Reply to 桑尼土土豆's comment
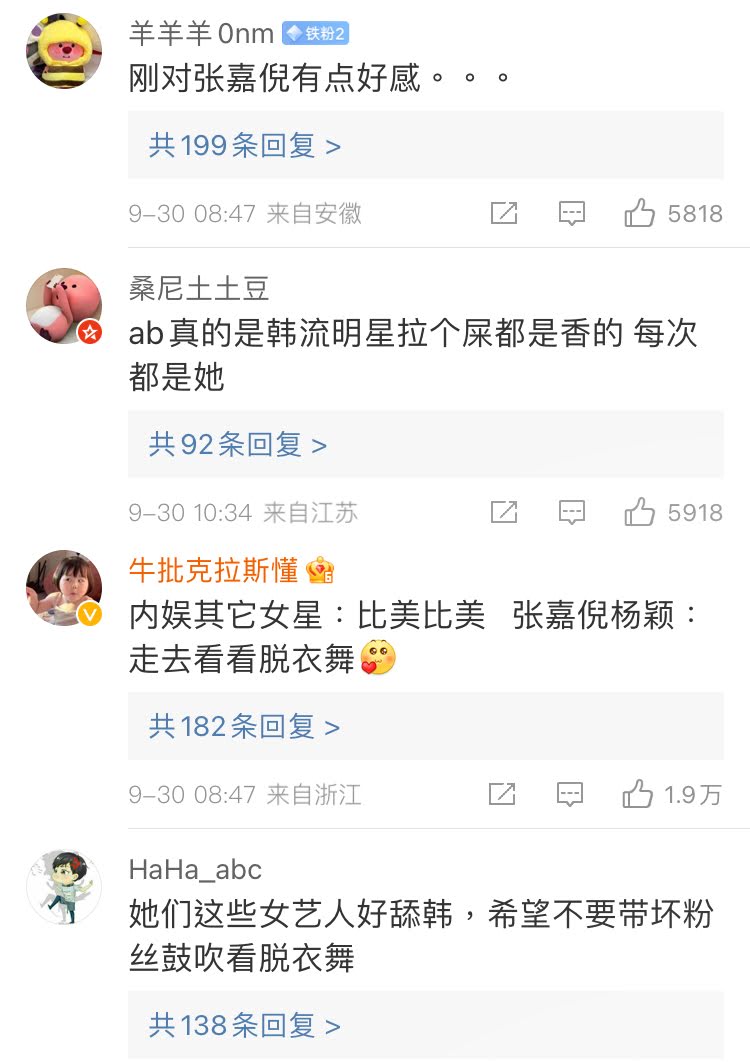Screen dimensions: 750x1062 571,513
